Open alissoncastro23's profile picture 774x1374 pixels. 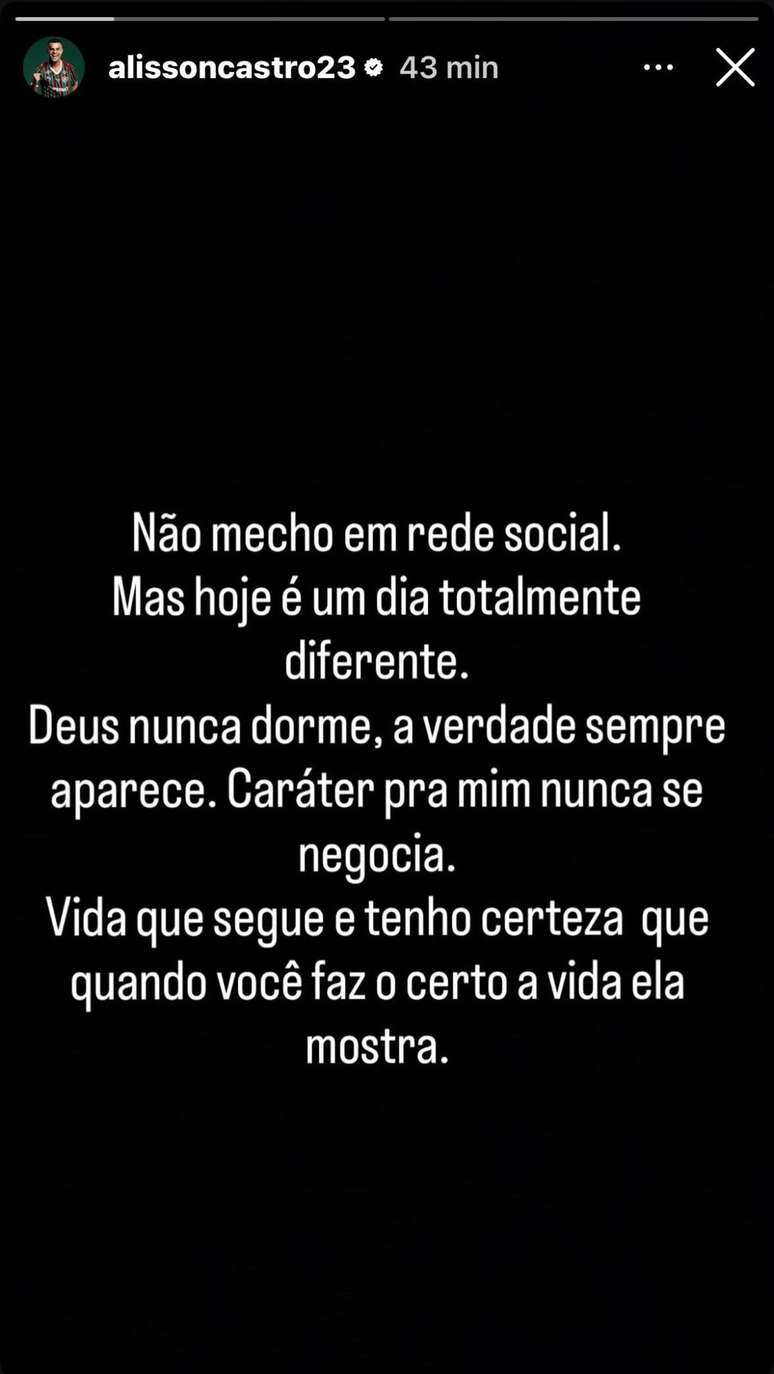tap(53, 68)
